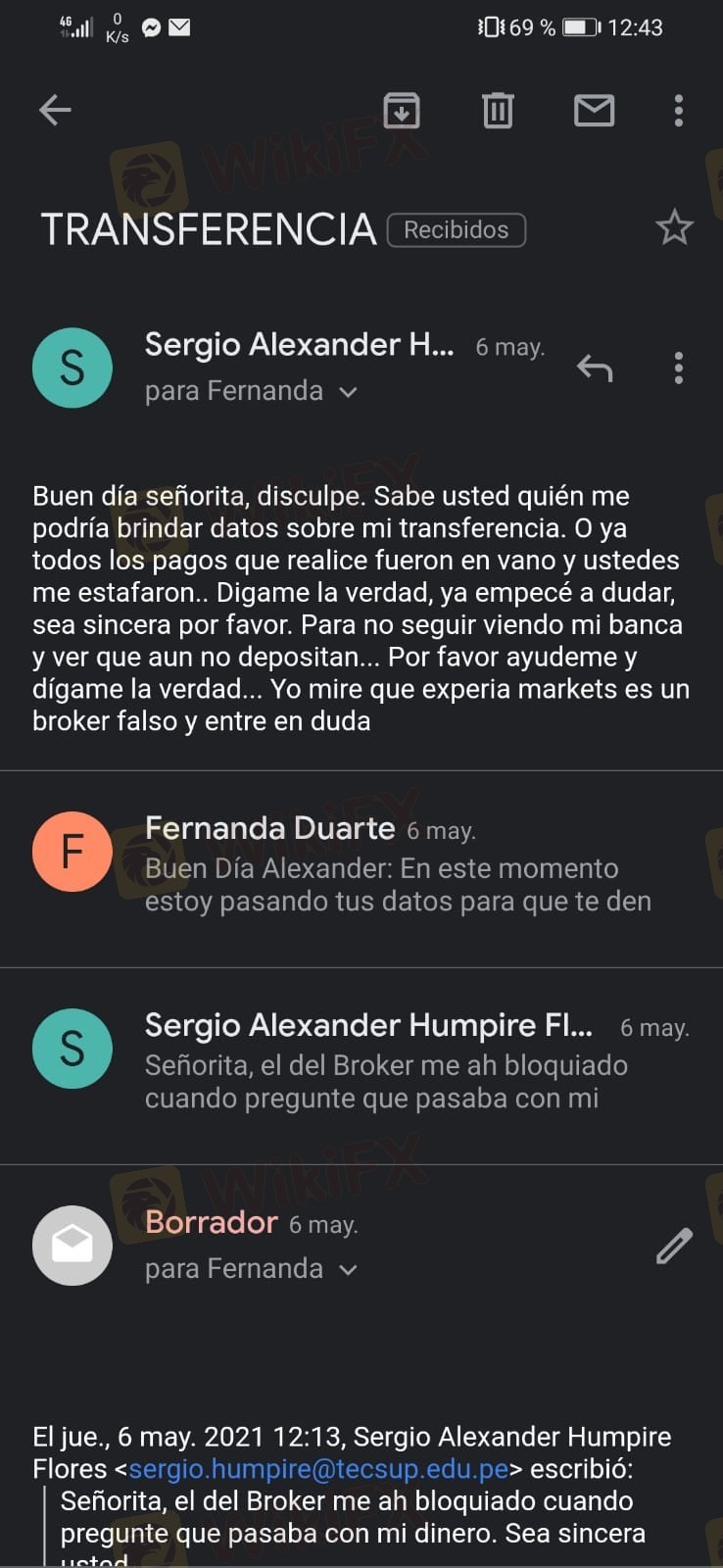The image size is (723, 1568).
Task: Open the top bar overflow menu
Action: tap(678, 111)
